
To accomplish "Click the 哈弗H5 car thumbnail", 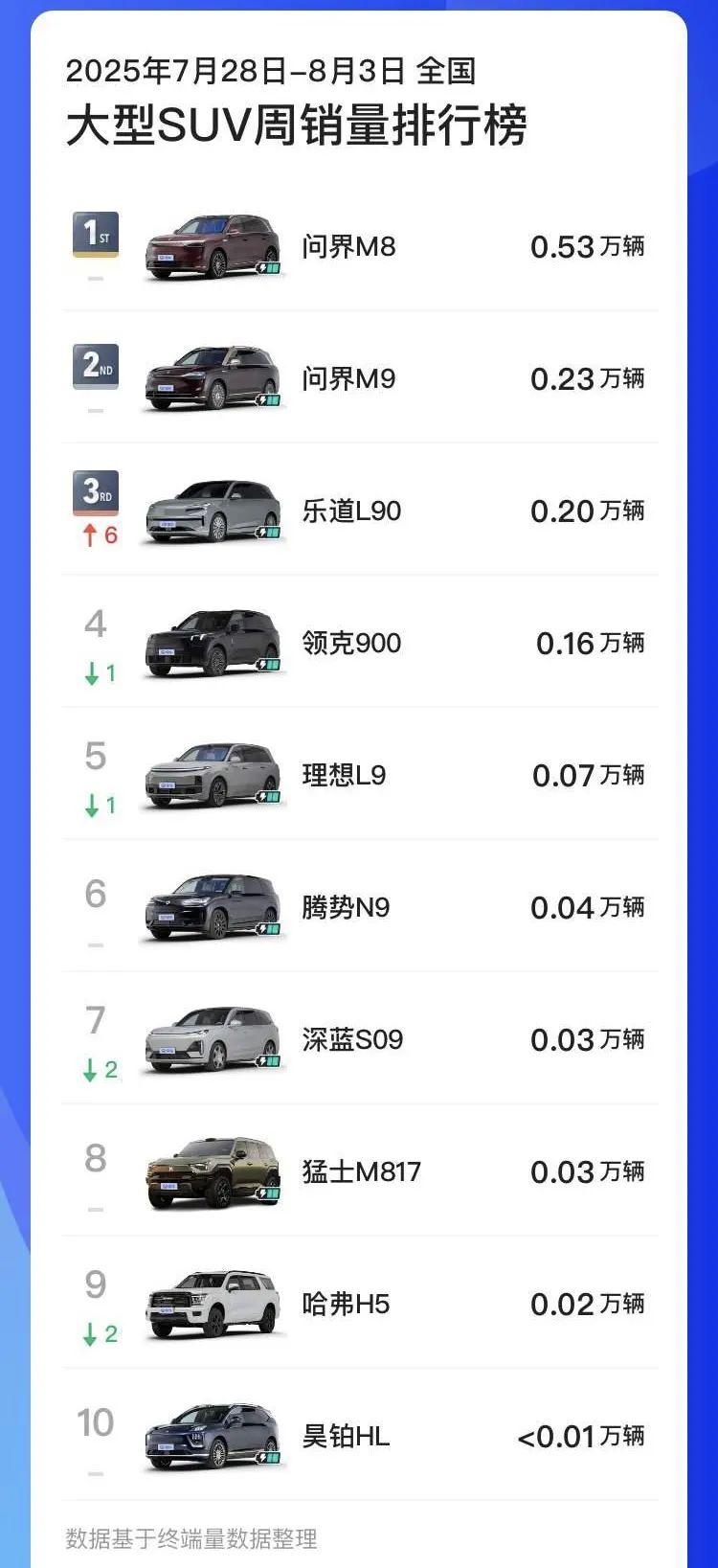I will tap(213, 1304).
